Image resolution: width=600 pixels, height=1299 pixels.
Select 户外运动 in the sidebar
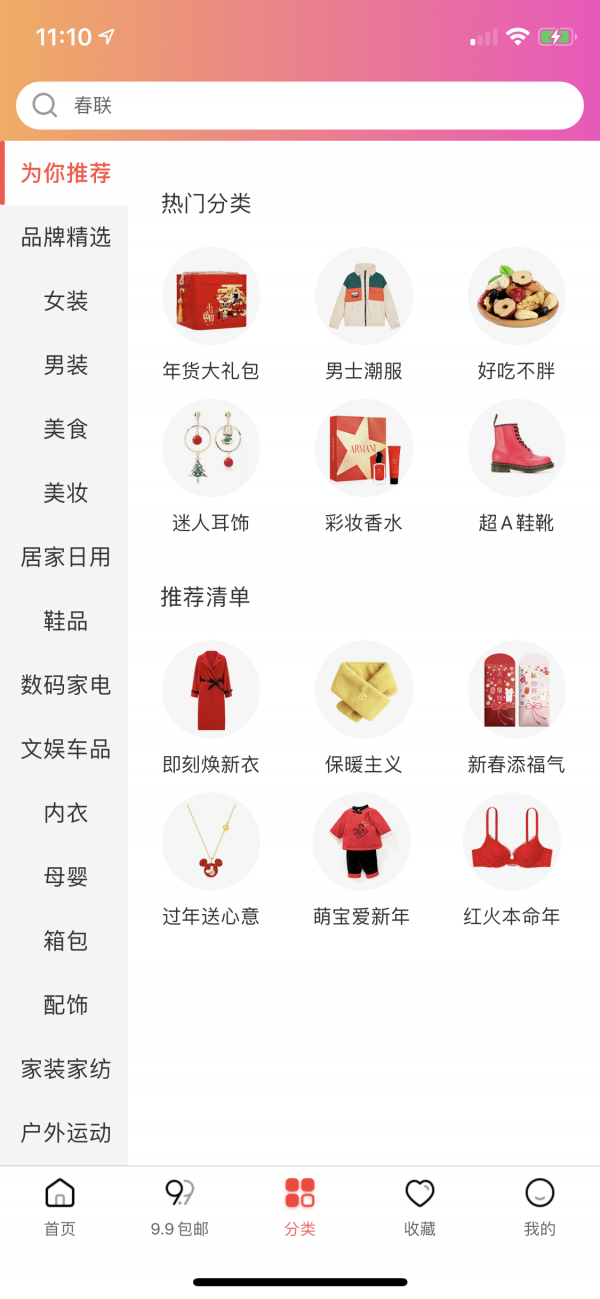[x=66, y=1133]
